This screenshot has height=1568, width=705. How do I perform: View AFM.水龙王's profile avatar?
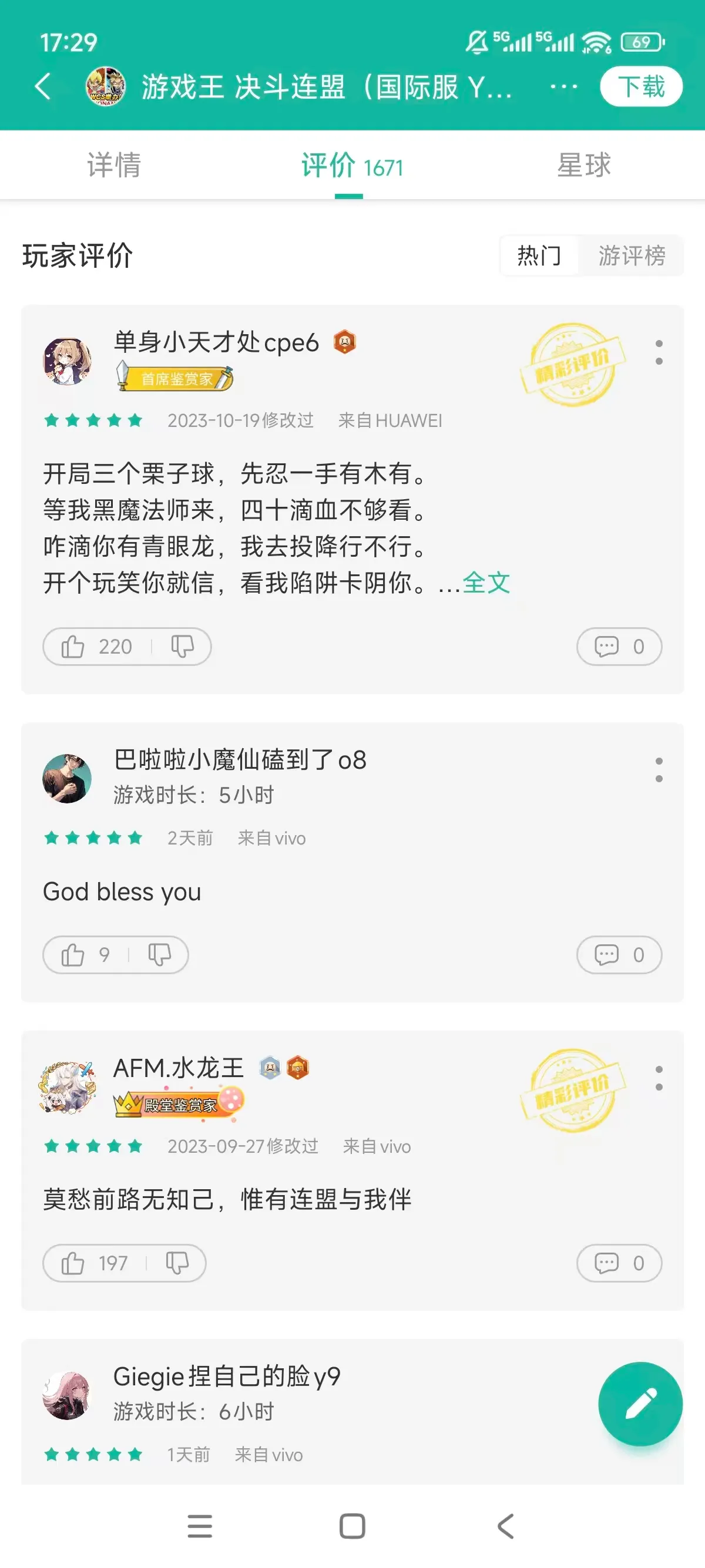[x=67, y=1087]
